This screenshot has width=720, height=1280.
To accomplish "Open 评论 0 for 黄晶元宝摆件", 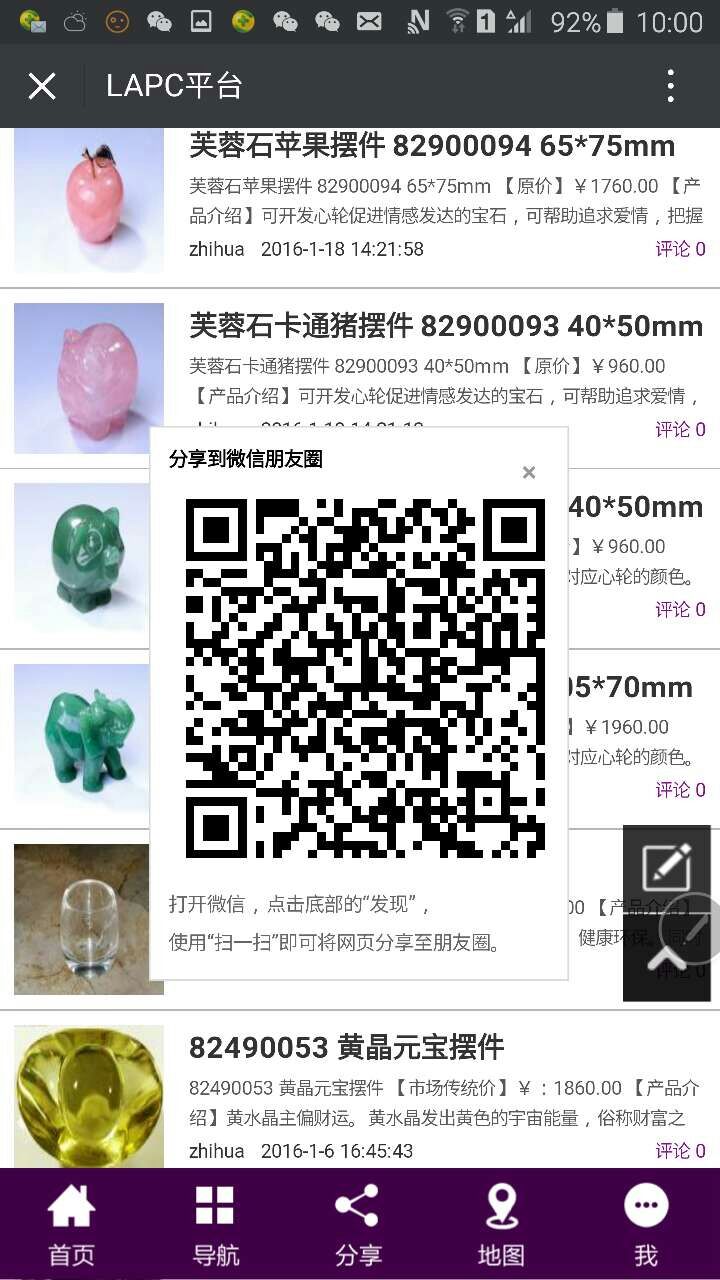I will pyautogui.click(x=680, y=1151).
